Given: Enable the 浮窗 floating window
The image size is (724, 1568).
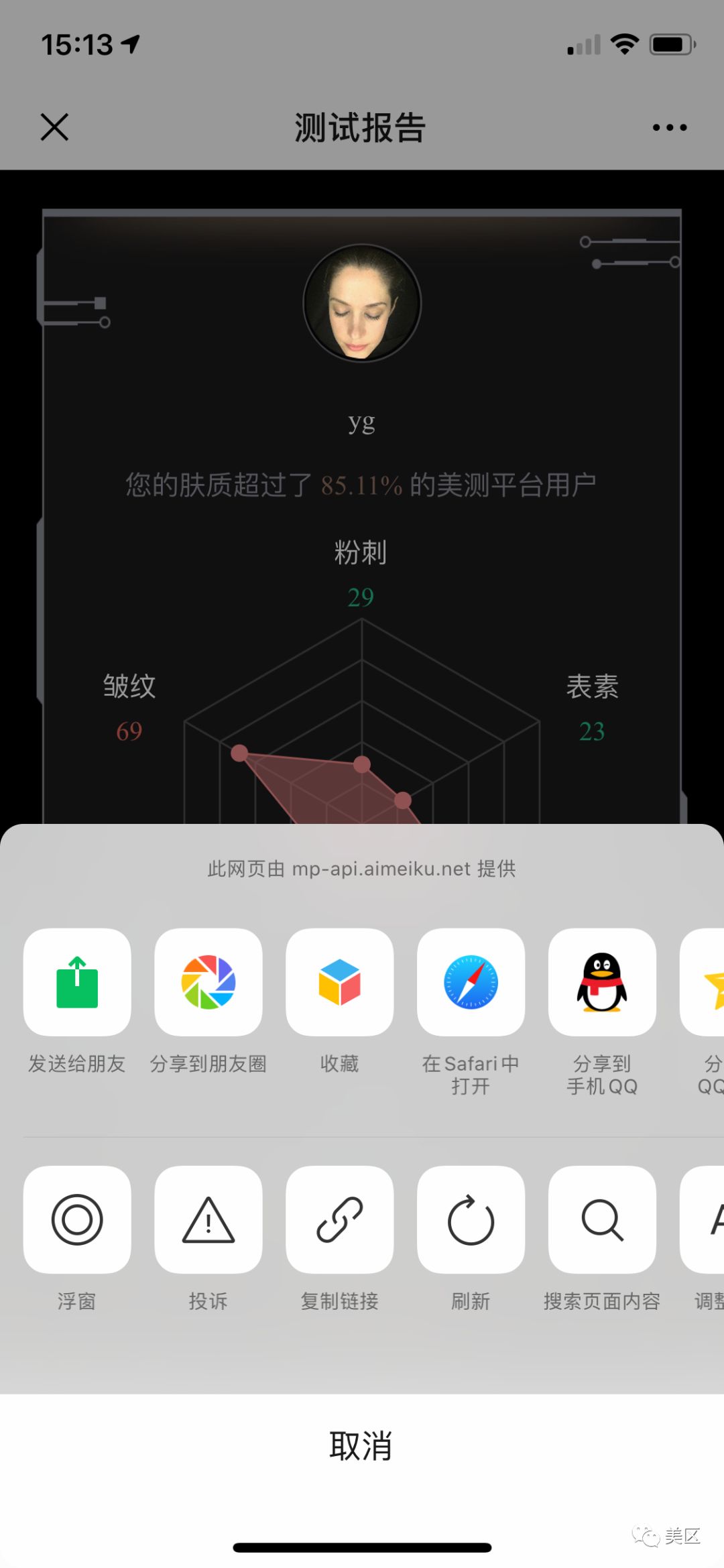Looking at the screenshot, I should [77, 1219].
